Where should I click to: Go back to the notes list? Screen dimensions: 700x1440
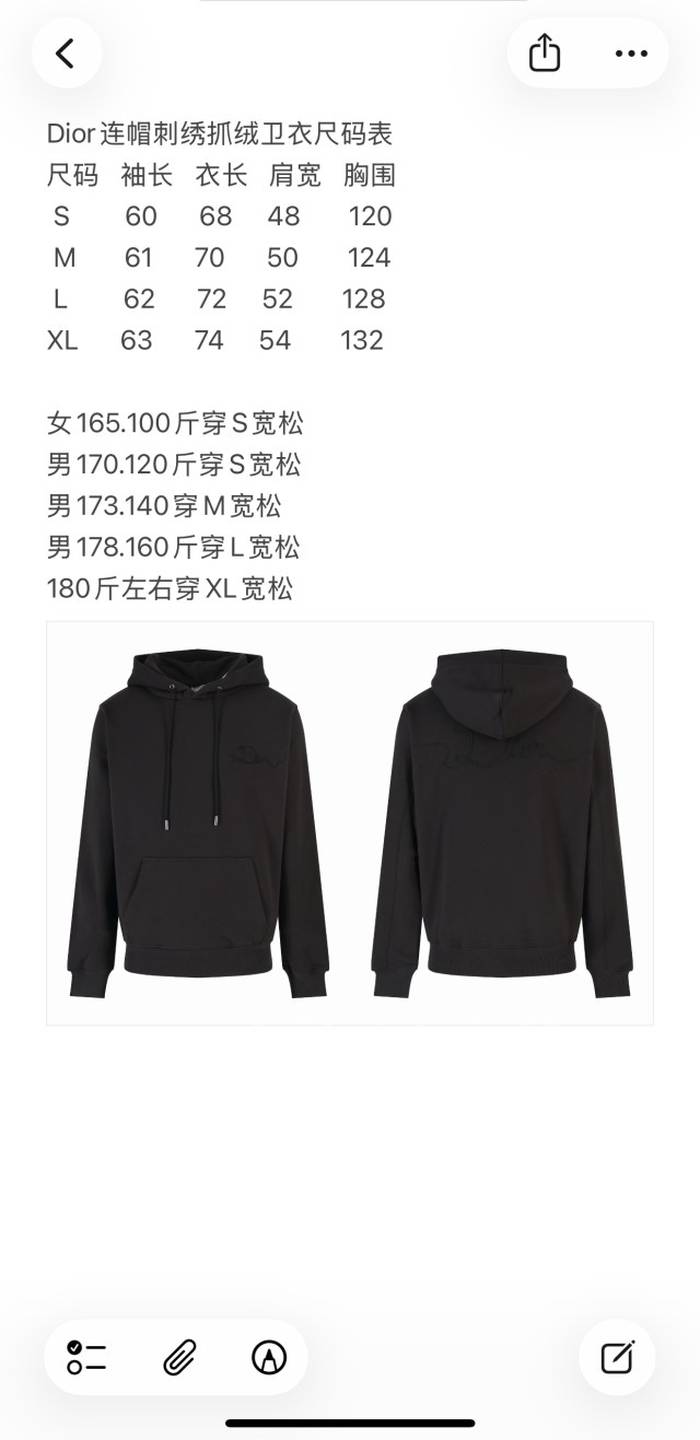(66, 53)
